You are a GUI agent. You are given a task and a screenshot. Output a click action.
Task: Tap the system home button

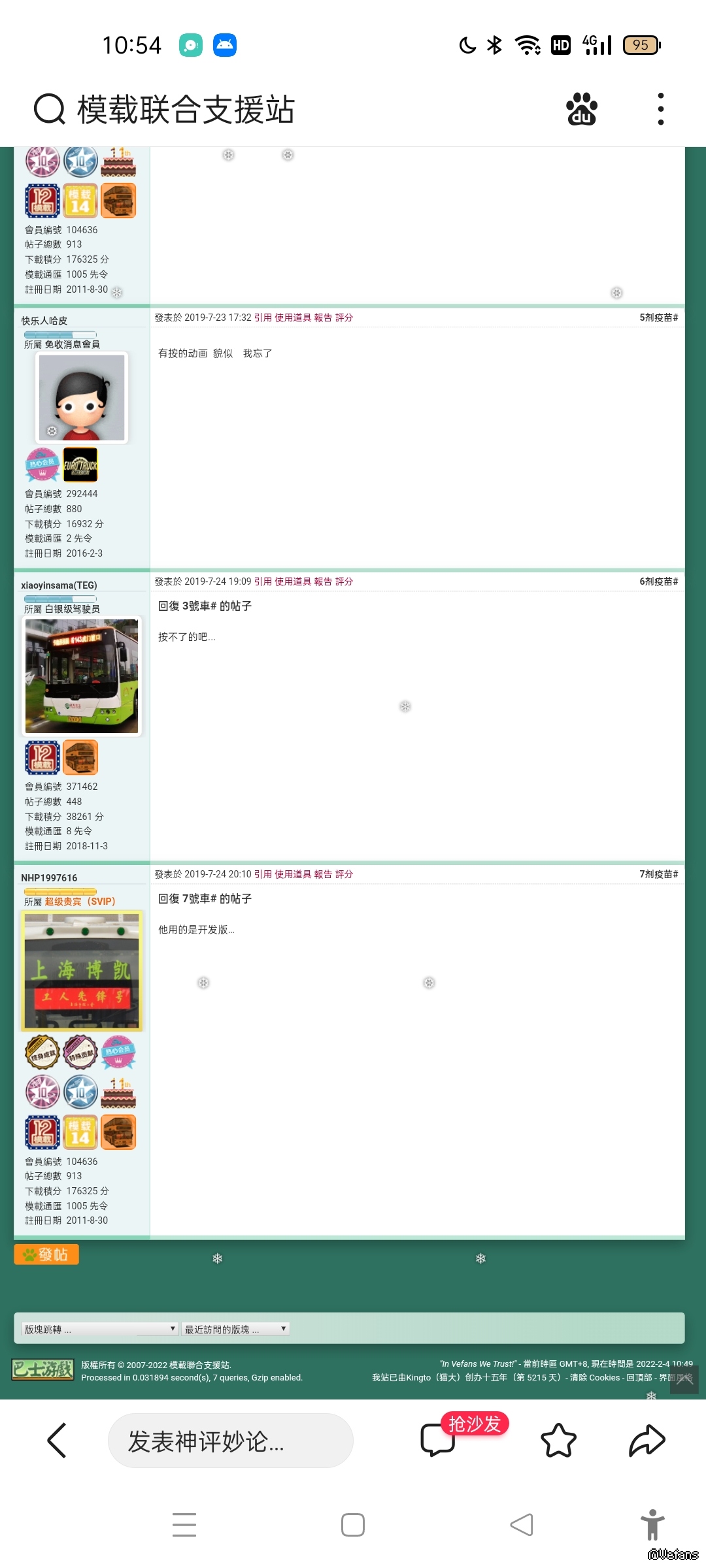(353, 1525)
